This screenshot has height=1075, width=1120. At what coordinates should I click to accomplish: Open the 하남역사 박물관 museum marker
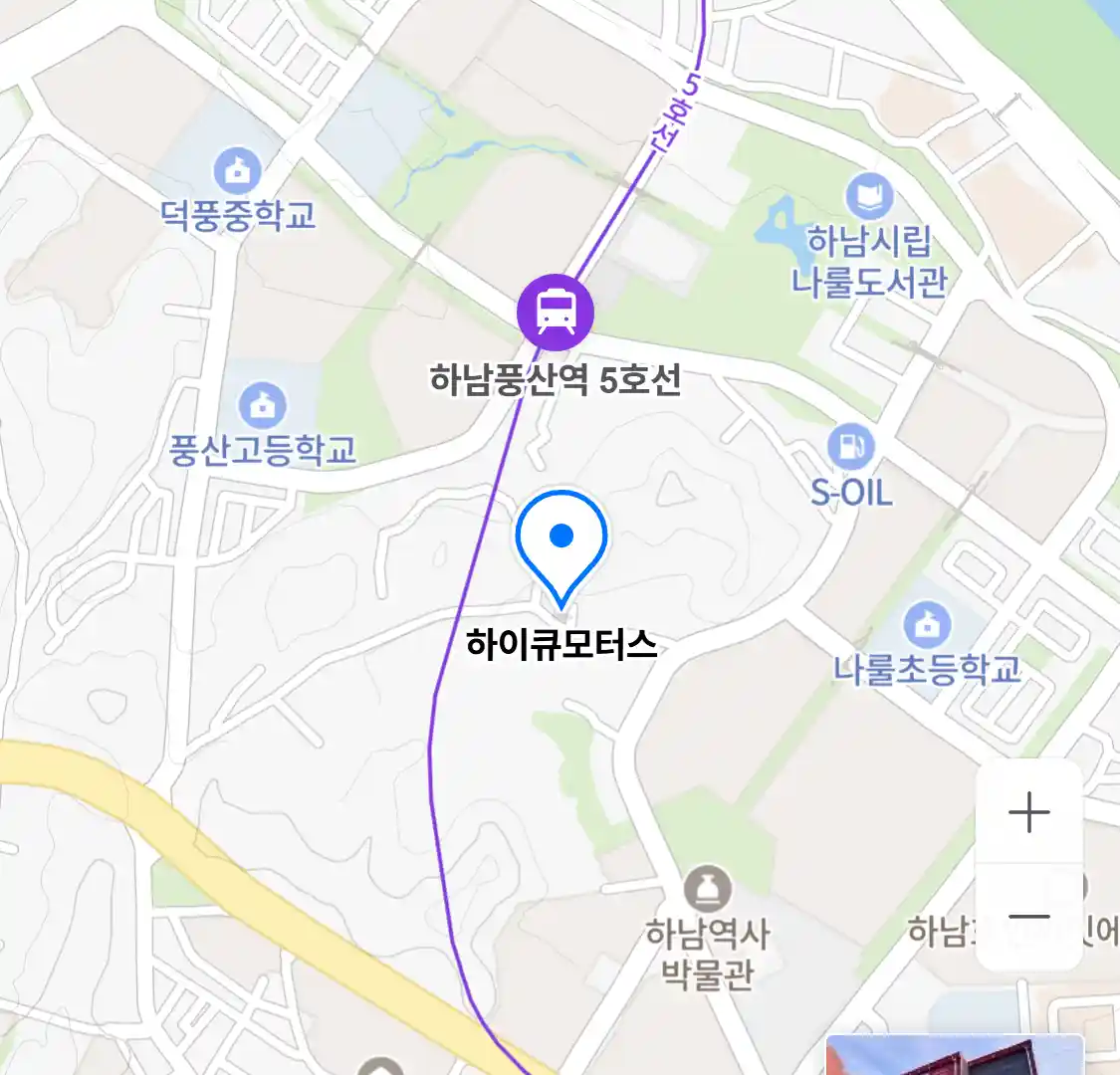707,888
